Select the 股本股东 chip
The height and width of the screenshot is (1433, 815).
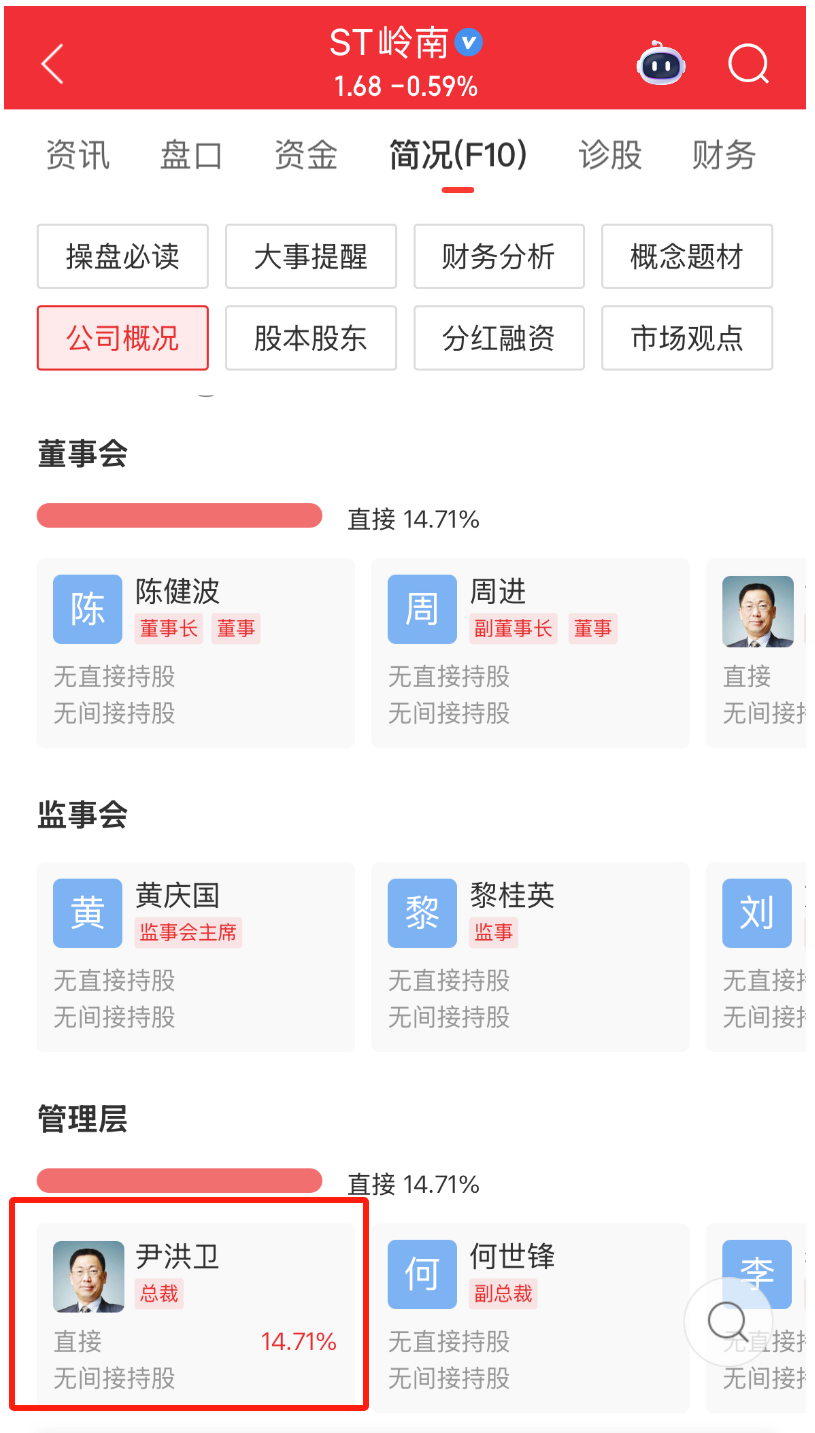pos(311,338)
